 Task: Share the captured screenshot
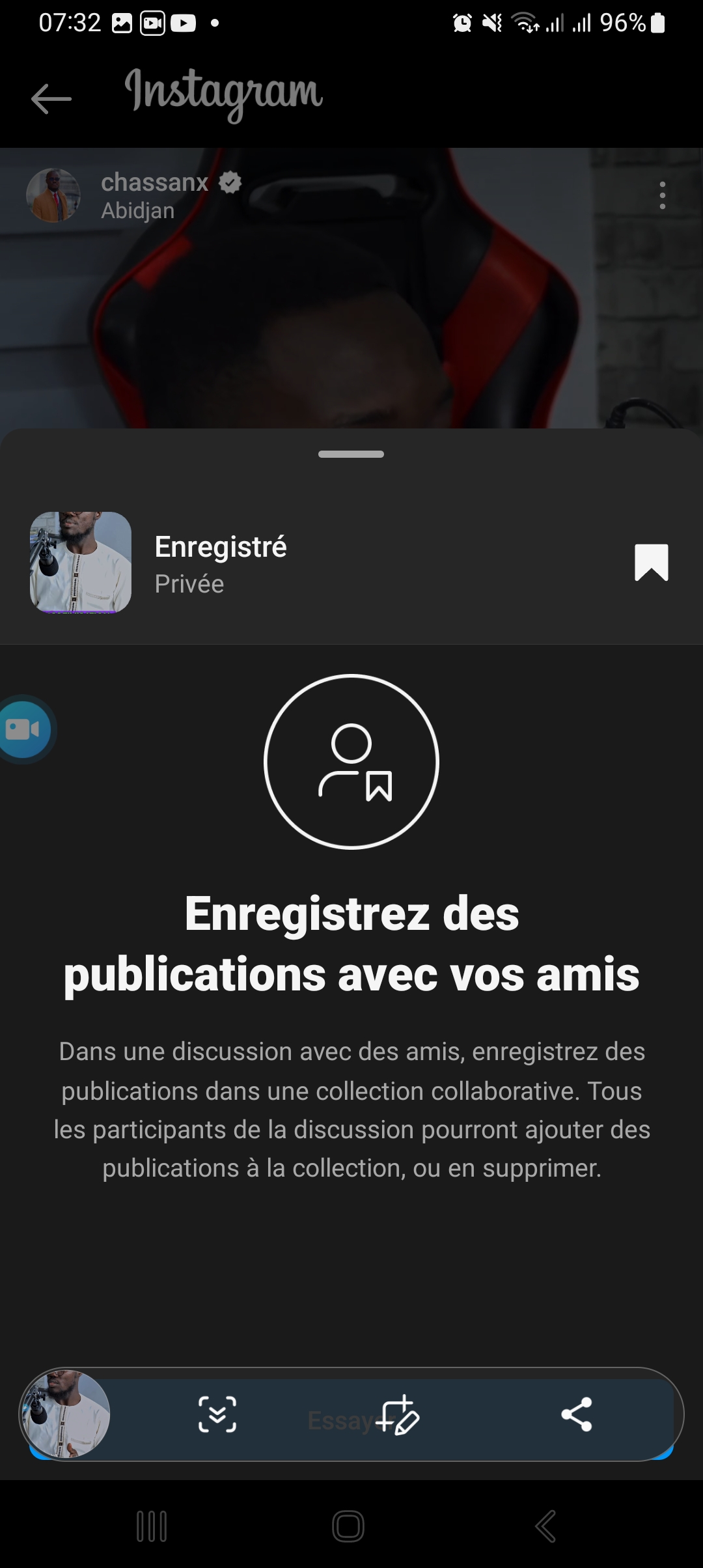pos(576,1414)
